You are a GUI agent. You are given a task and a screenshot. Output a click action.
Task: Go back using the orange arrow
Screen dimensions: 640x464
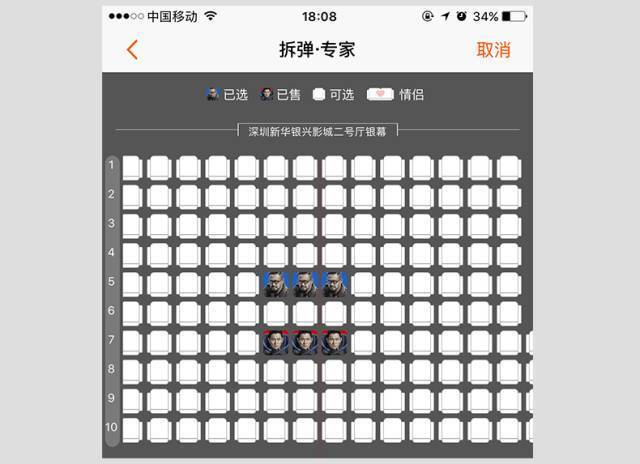[132, 50]
